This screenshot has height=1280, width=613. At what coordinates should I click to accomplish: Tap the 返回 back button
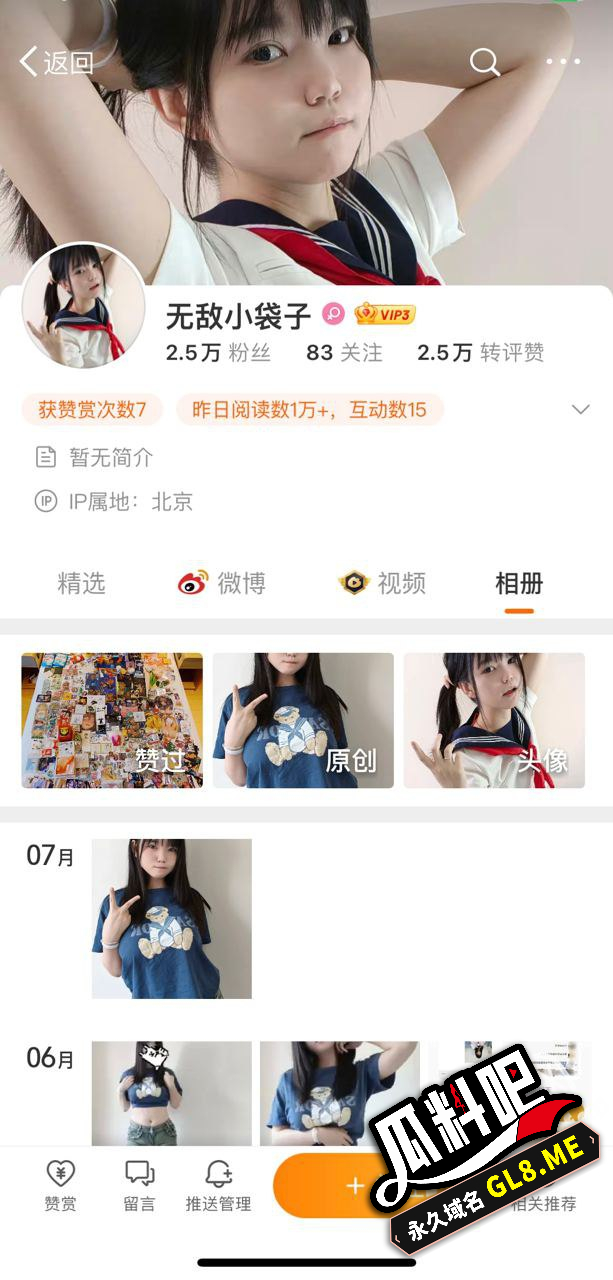[x=56, y=62]
